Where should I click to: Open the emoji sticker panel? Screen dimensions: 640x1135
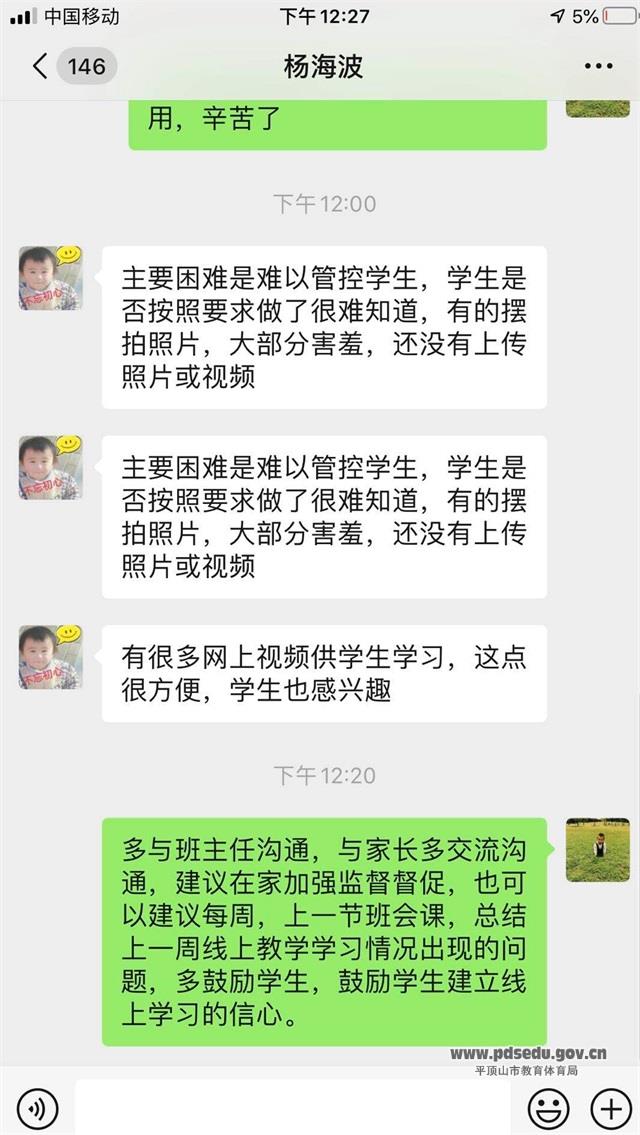[548, 1107]
